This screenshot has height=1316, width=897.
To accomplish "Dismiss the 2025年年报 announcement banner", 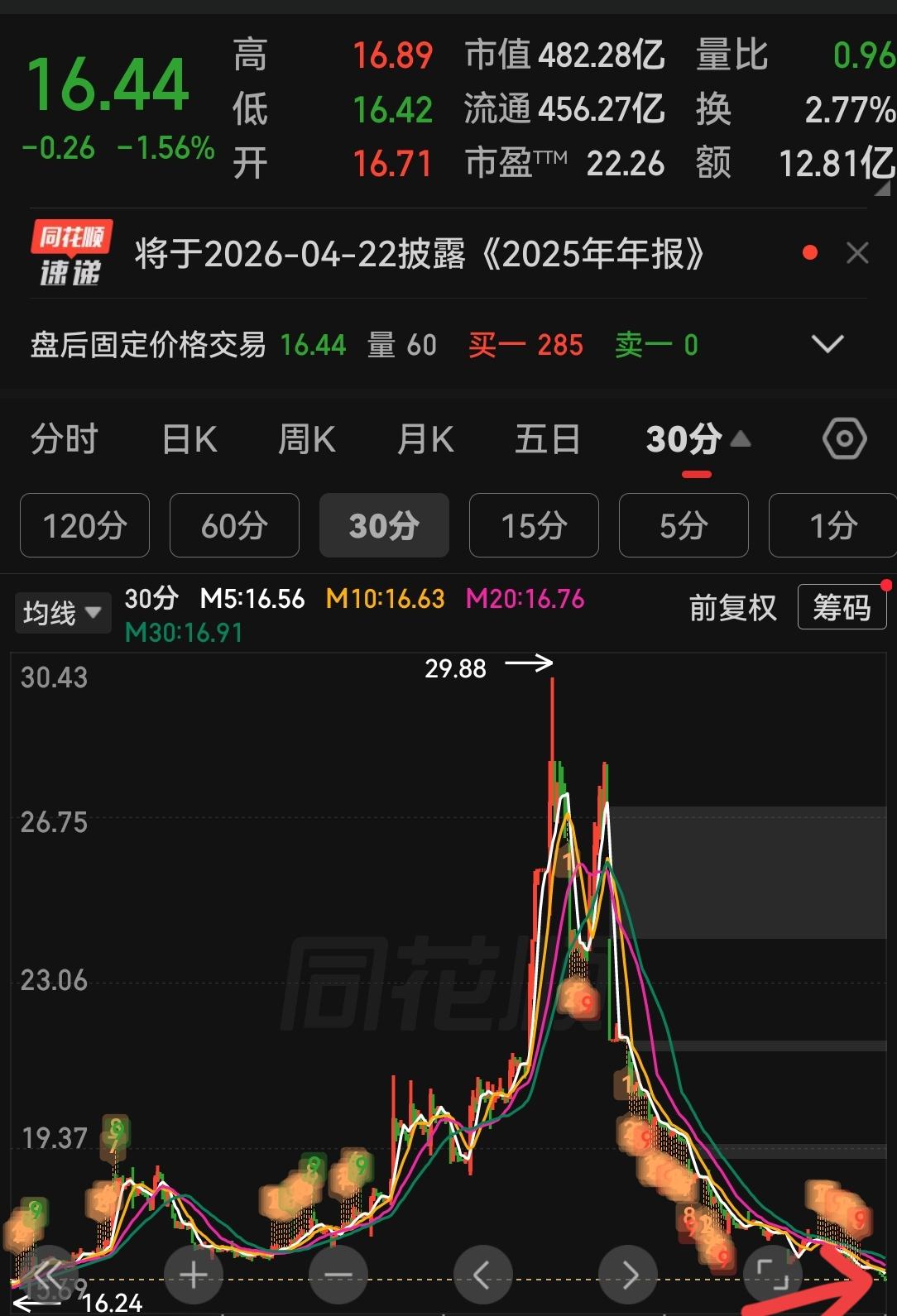I will click(x=856, y=252).
